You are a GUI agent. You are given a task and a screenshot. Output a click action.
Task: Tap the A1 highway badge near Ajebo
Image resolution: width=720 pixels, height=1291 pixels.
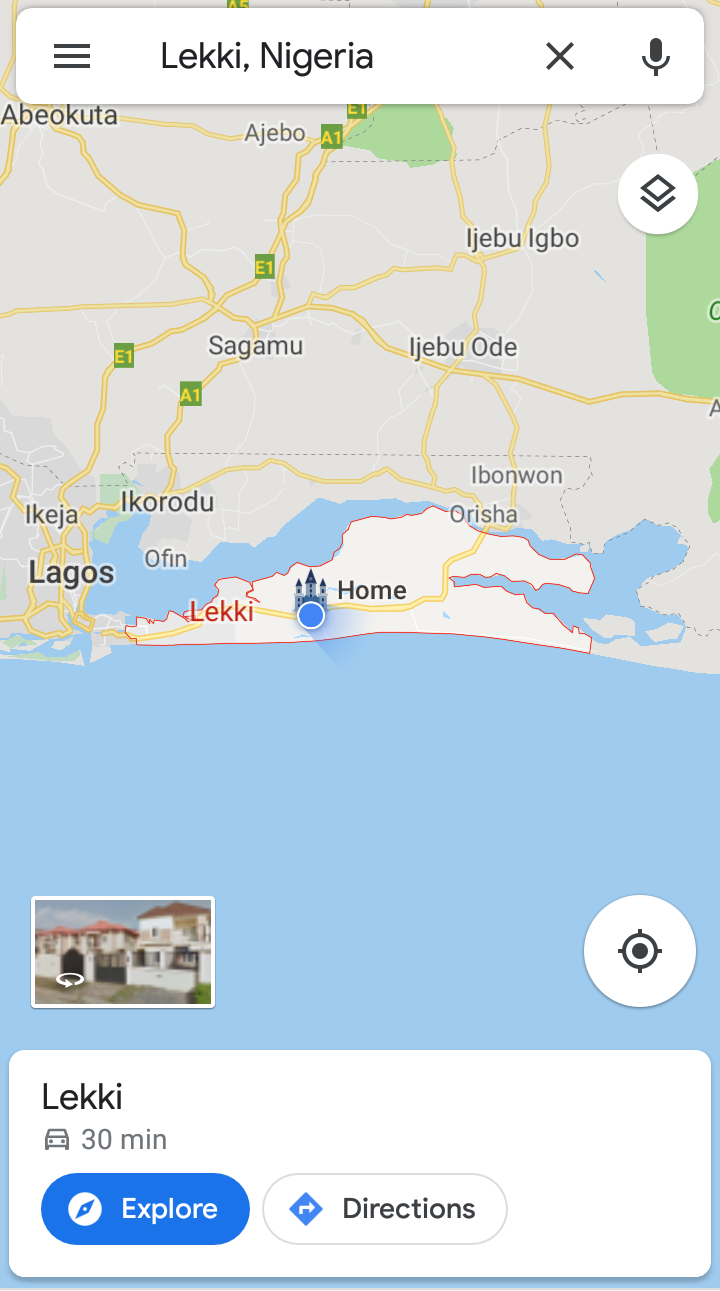(x=330, y=138)
